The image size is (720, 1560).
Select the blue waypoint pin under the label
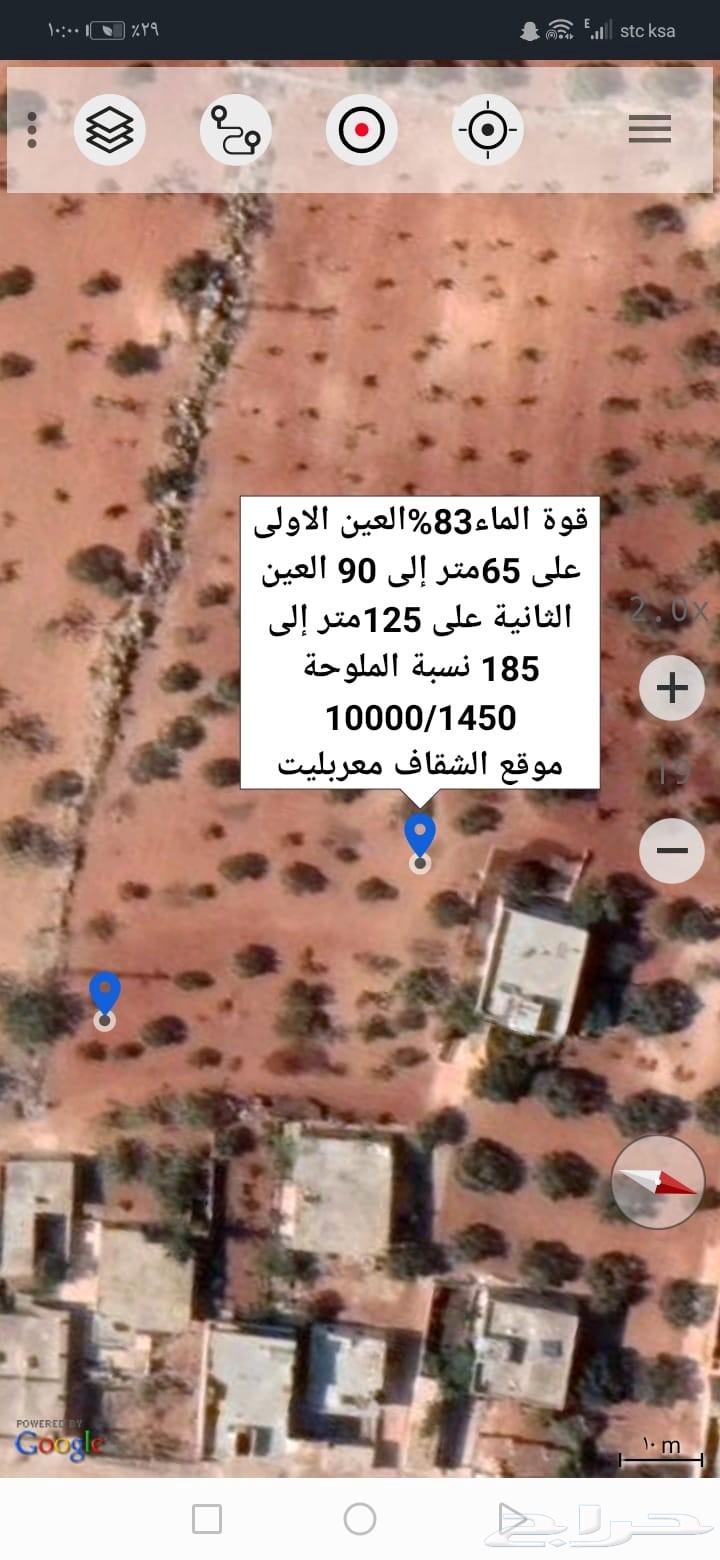(420, 838)
